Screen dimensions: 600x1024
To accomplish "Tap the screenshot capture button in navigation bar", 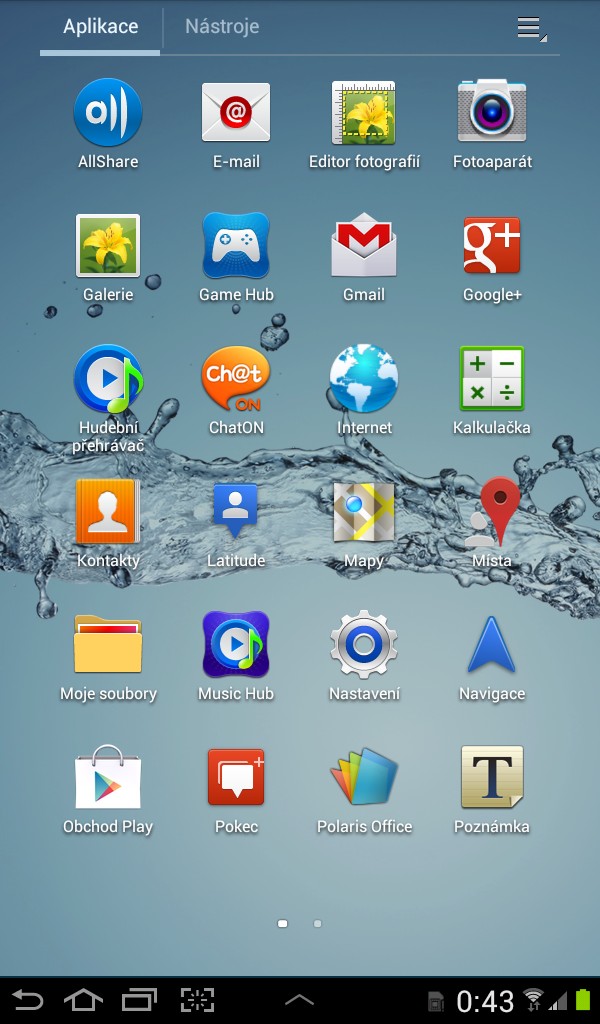I will point(197,1000).
